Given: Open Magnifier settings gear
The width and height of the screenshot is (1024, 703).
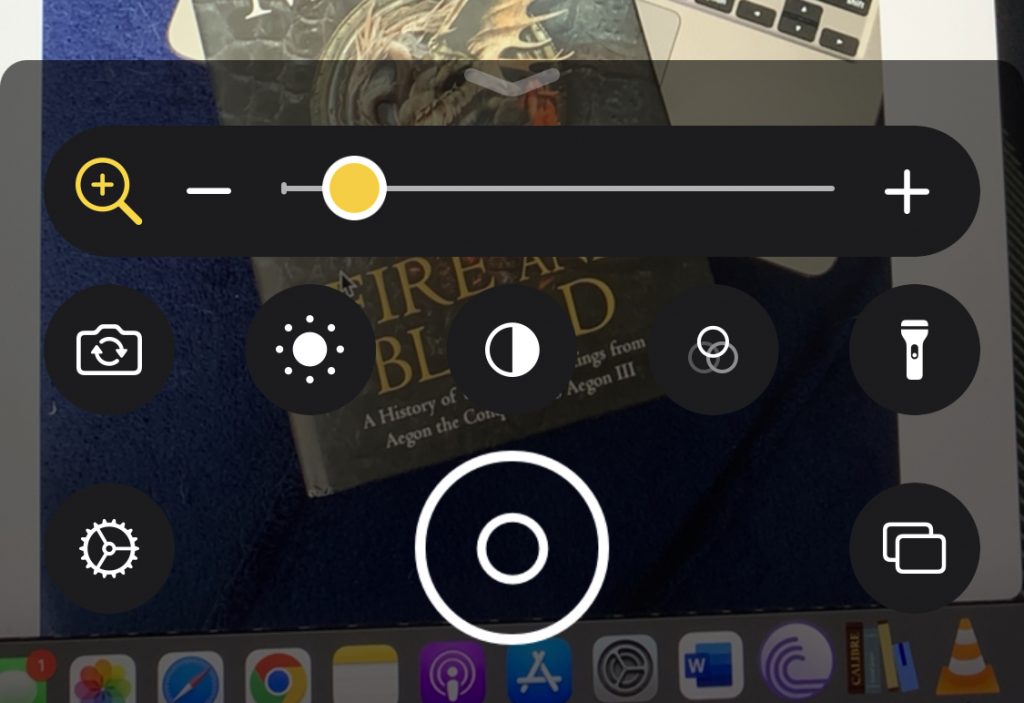Looking at the screenshot, I should (109, 548).
